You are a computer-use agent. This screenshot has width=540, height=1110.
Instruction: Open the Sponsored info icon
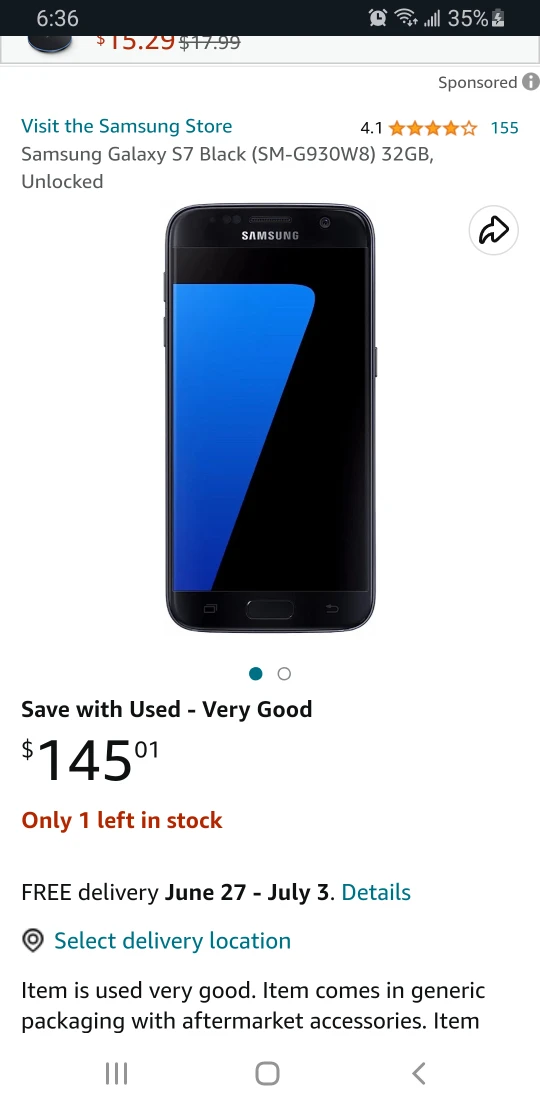531,82
